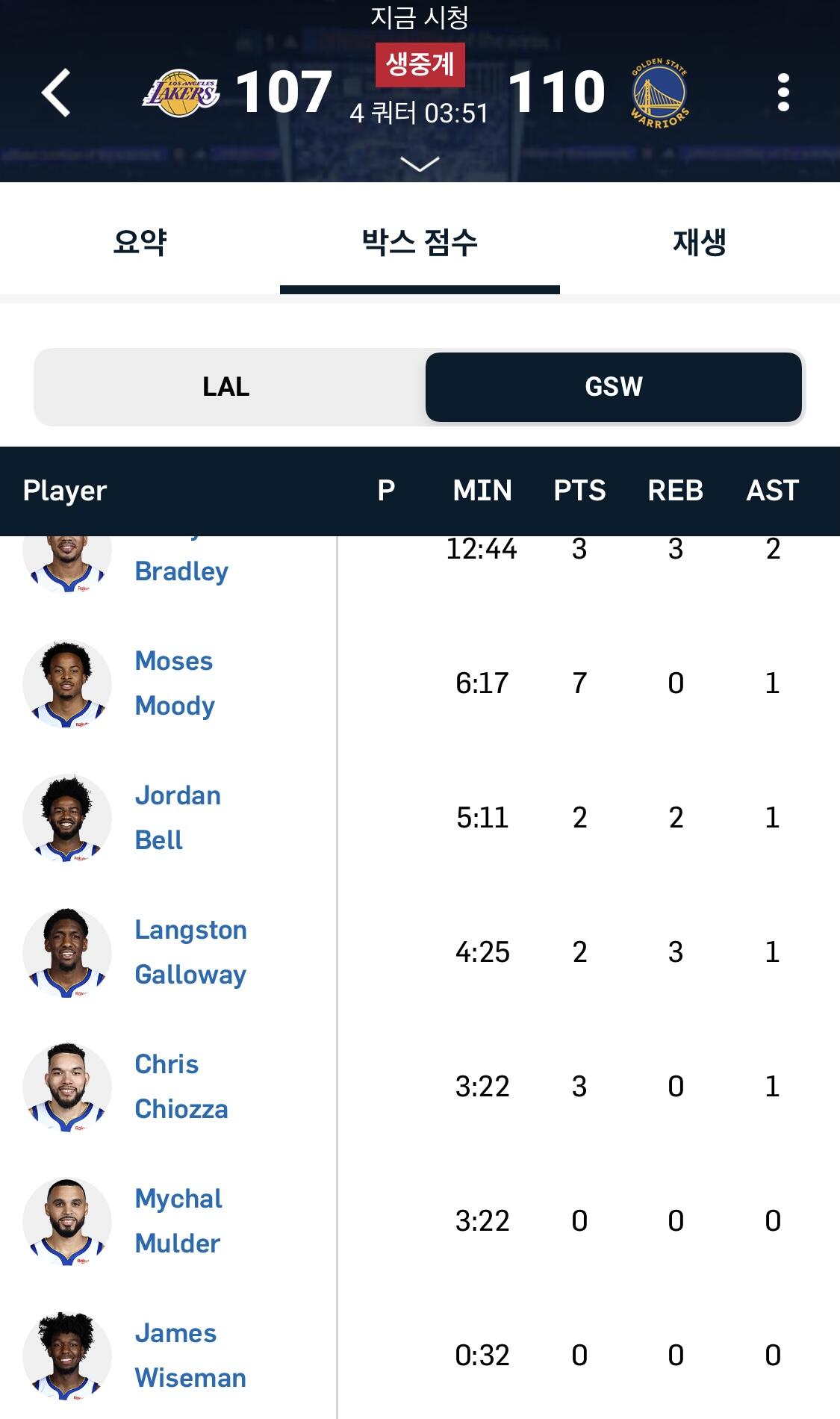Go back using the left arrow
The image size is (840, 1419).
pos(56,93)
